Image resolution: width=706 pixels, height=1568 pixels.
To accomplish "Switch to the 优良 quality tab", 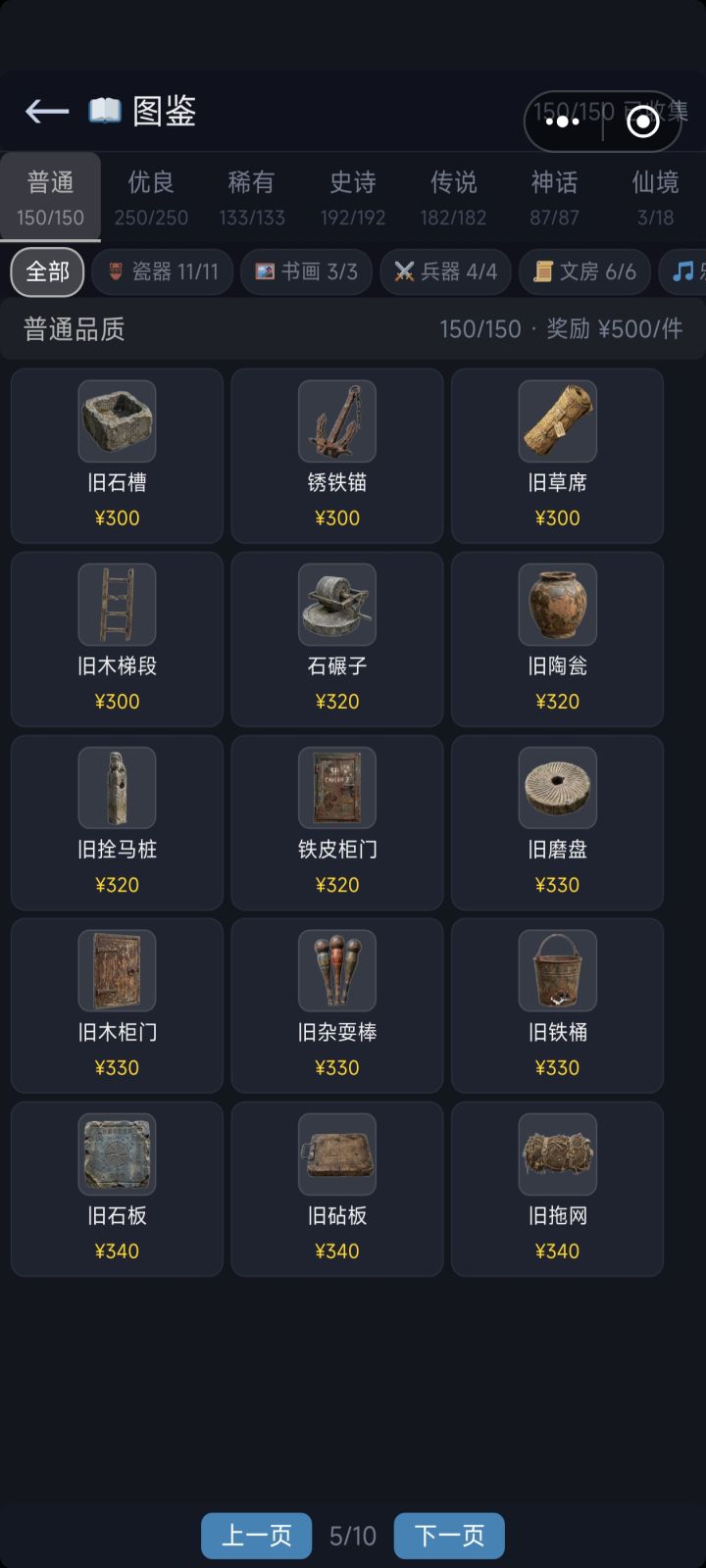I will pos(149,196).
